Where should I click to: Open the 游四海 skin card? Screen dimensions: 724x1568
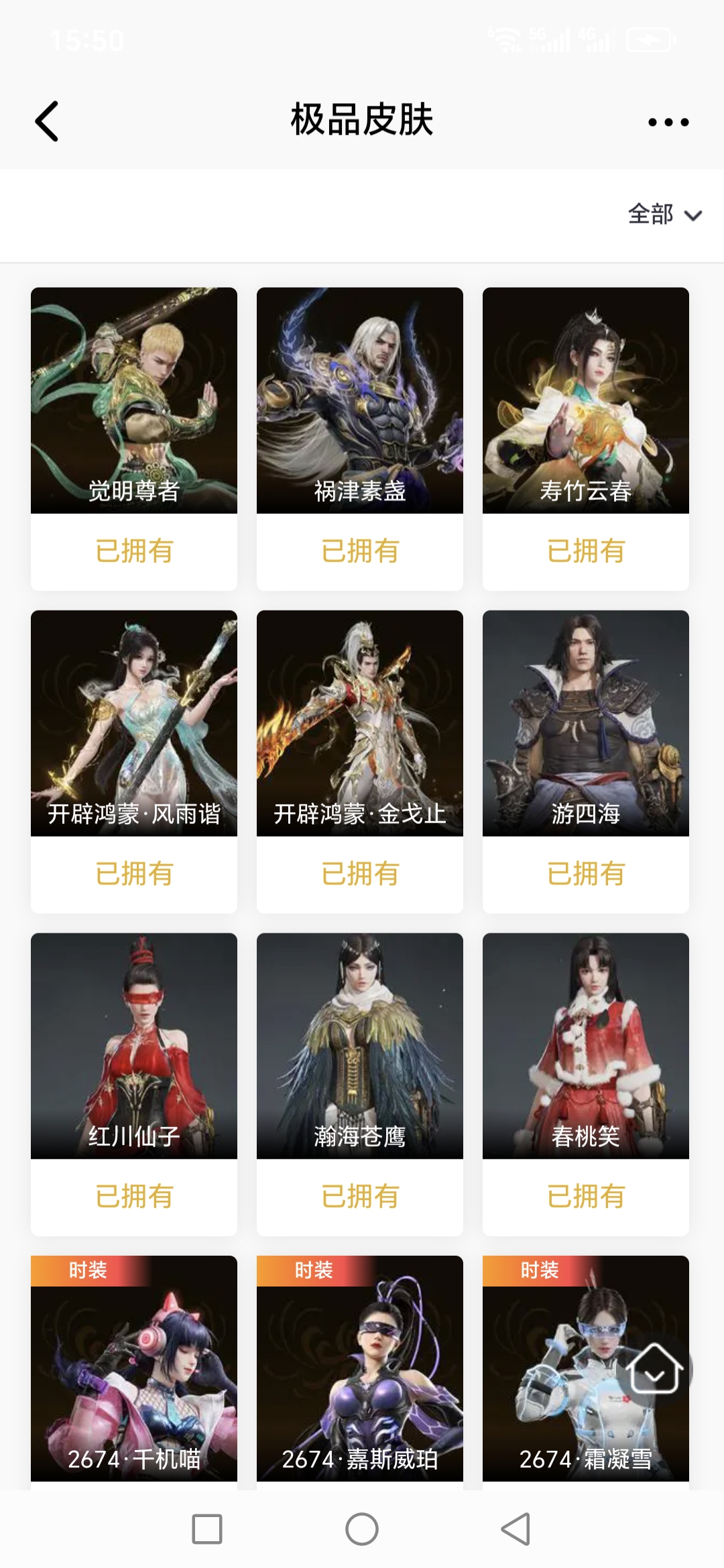click(x=585, y=724)
